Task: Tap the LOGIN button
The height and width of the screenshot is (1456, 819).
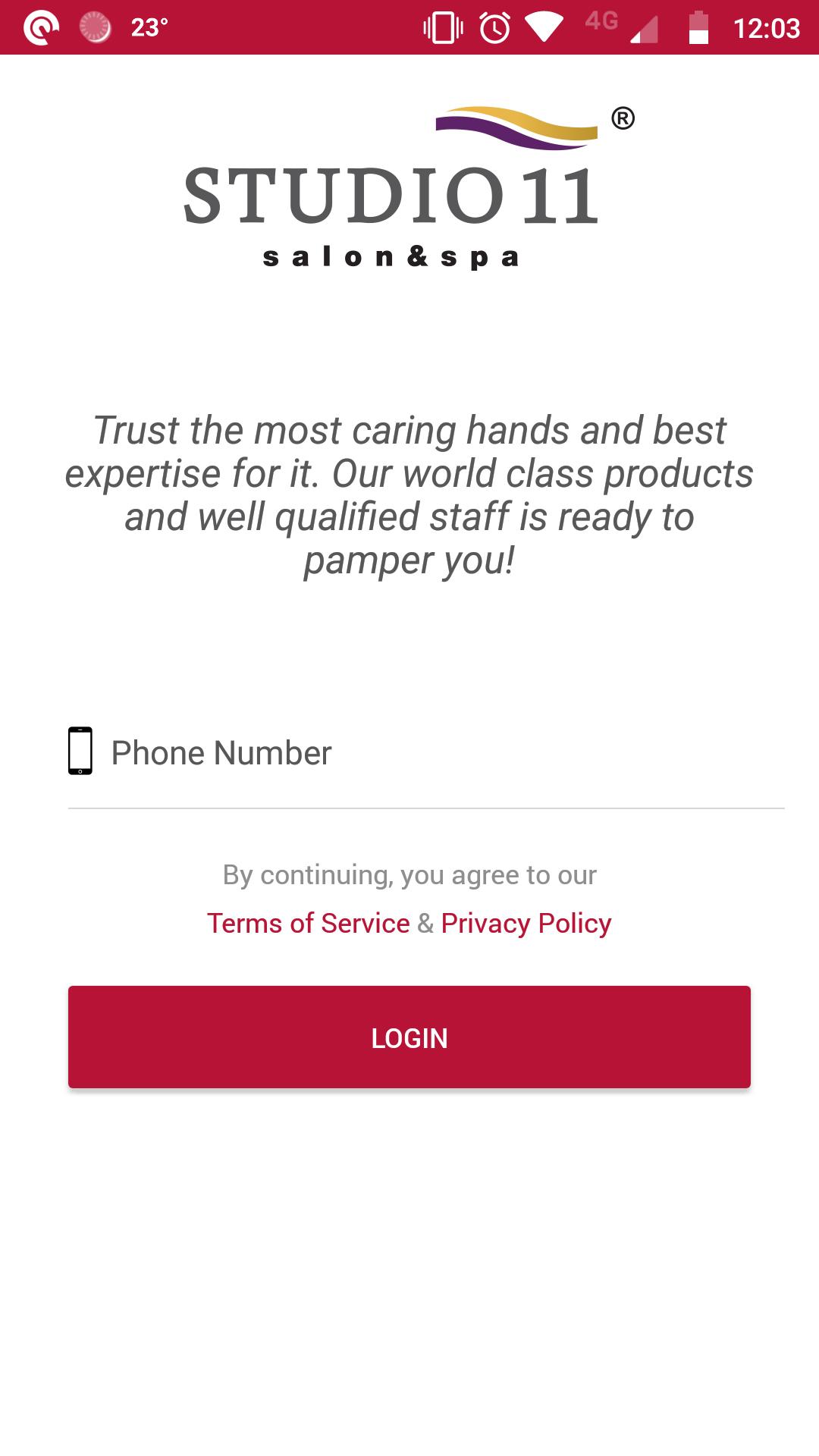Action: (x=409, y=1037)
